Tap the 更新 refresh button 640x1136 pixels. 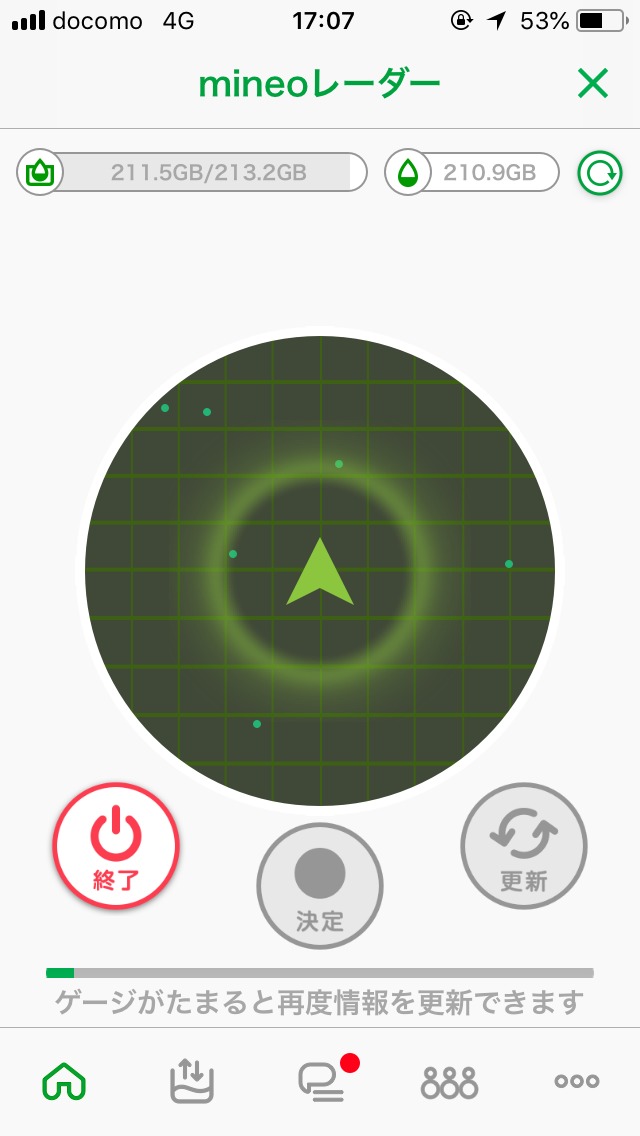pyautogui.click(x=524, y=845)
